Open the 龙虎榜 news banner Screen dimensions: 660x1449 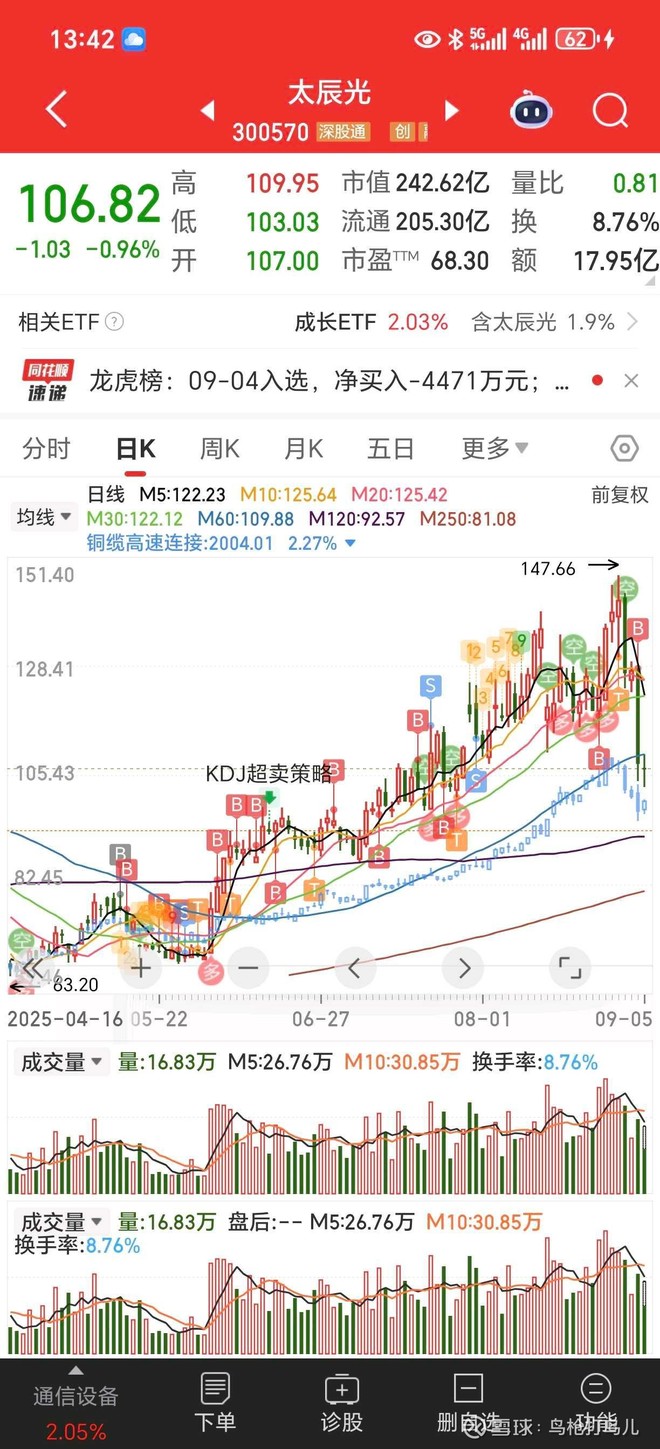[310, 381]
